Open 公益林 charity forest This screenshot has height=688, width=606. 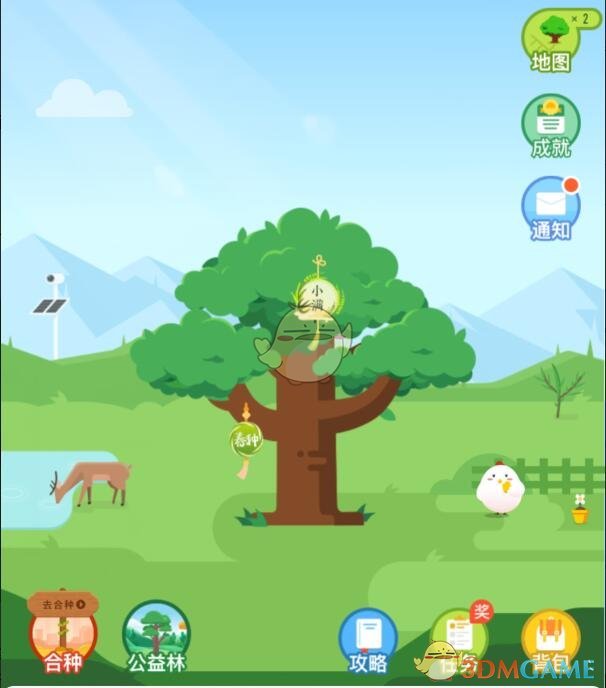pyautogui.click(x=155, y=636)
